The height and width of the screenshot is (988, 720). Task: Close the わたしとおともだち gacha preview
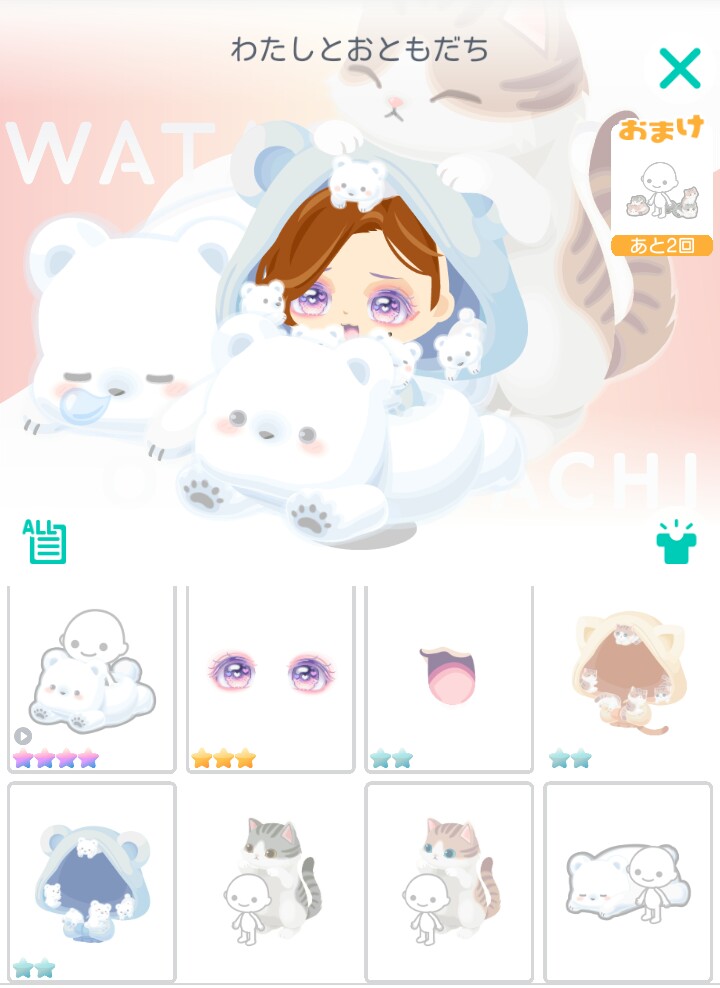(x=680, y=69)
